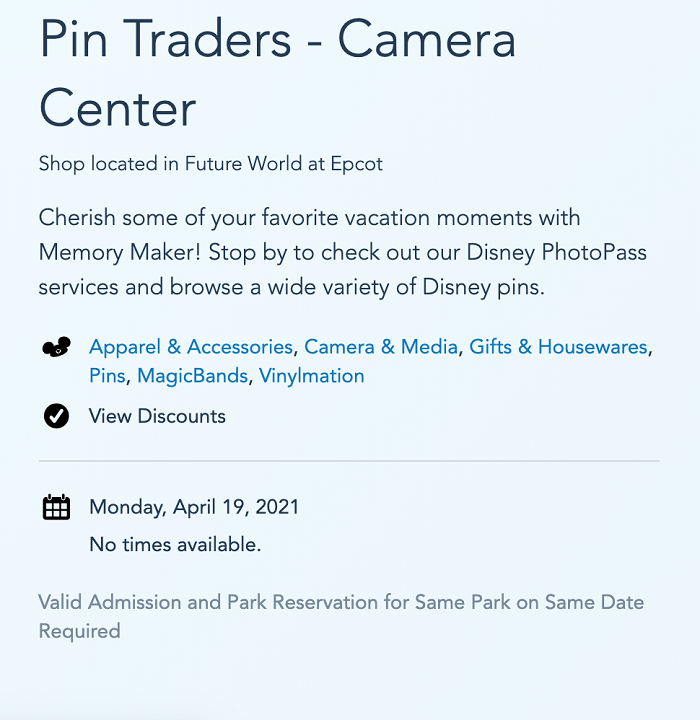Open the MagicBands link
Image resolution: width=700 pixels, height=720 pixels.
coord(192,376)
